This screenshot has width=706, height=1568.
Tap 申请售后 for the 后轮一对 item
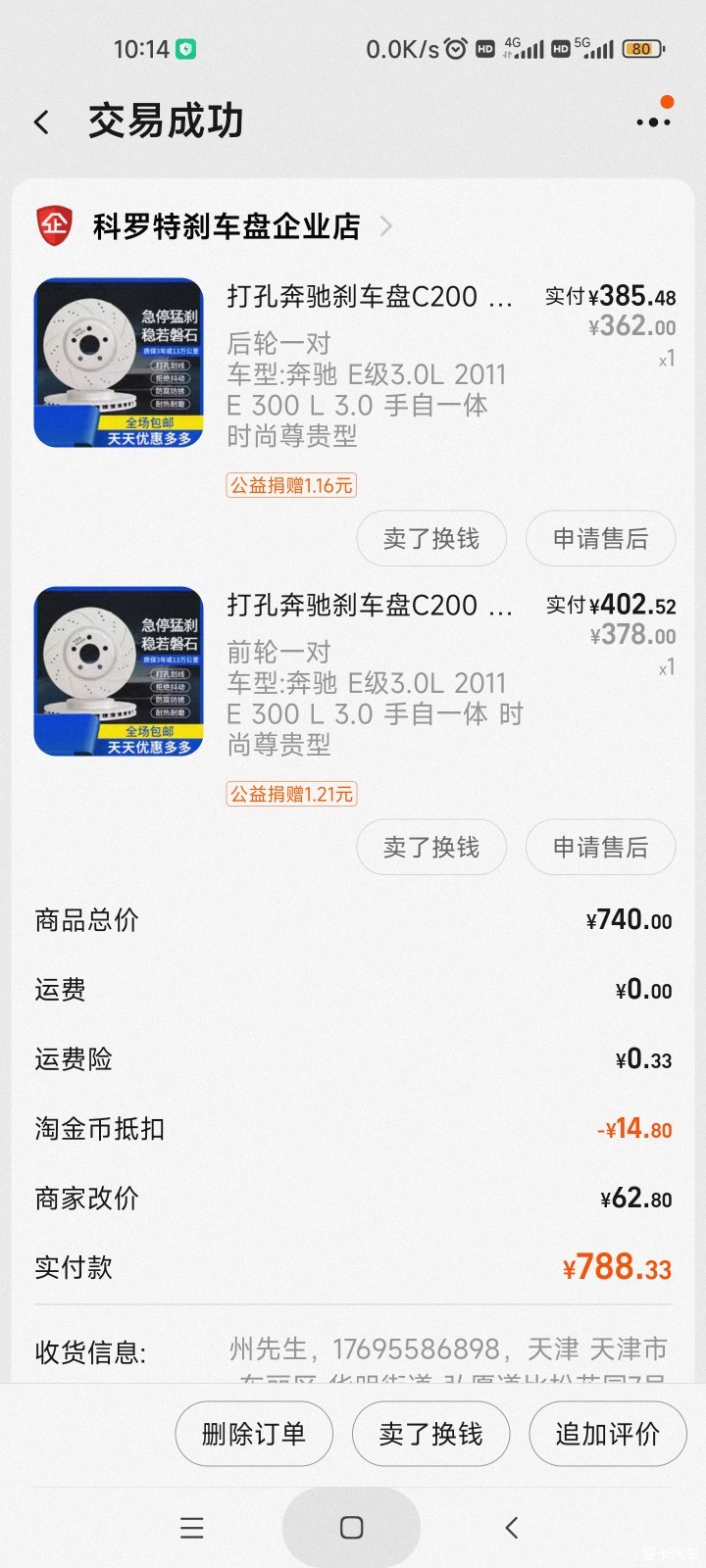pyautogui.click(x=600, y=538)
